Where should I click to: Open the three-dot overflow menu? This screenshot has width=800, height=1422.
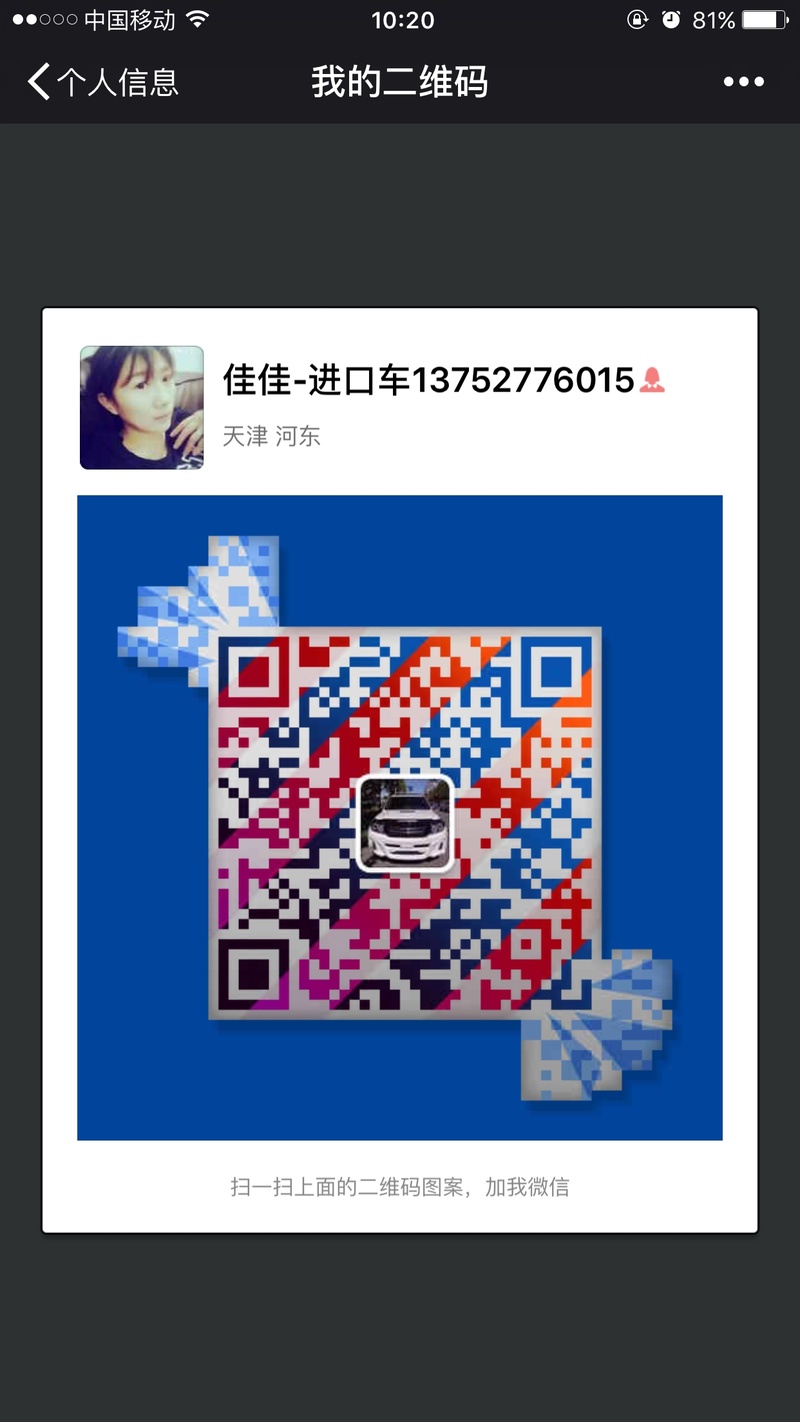(x=743, y=82)
